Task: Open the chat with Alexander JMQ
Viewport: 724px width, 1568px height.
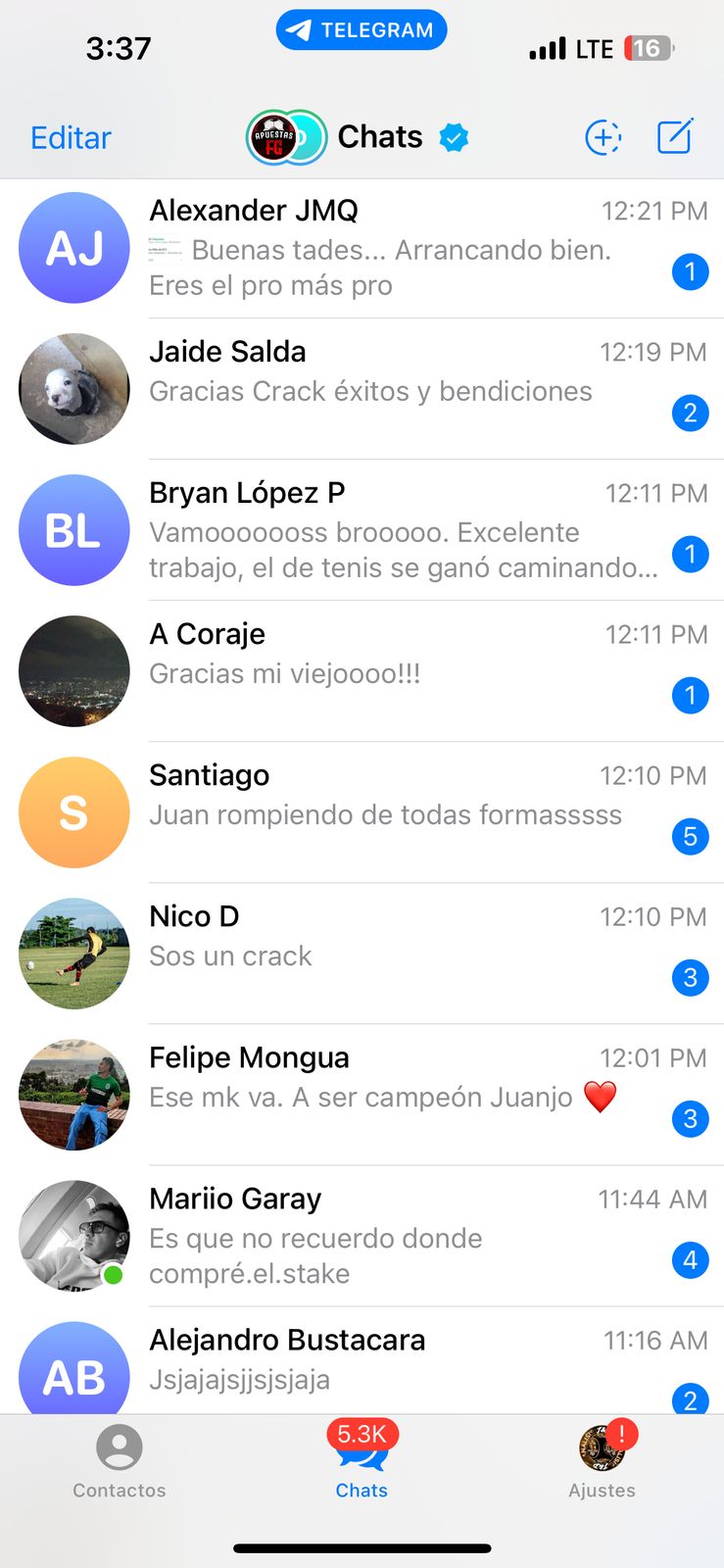Action: point(392,248)
